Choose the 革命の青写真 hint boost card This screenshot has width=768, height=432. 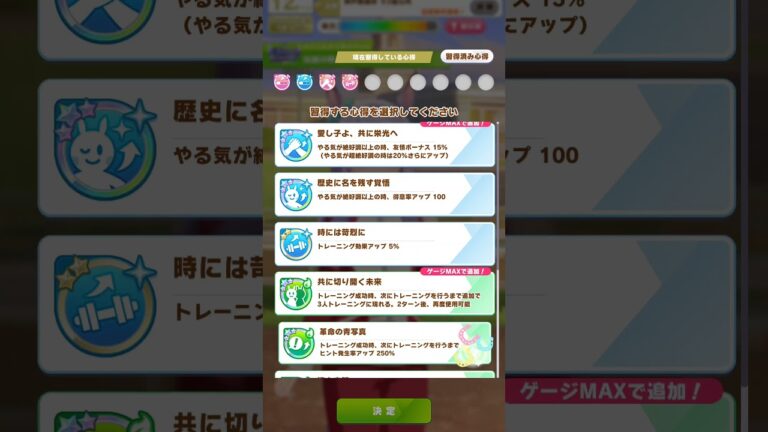pos(384,342)
